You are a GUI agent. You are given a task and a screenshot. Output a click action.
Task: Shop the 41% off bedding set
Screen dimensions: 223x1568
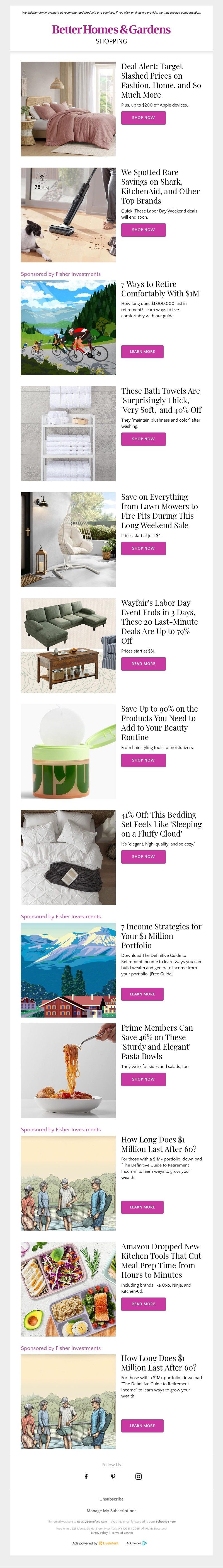coord(143,856)
